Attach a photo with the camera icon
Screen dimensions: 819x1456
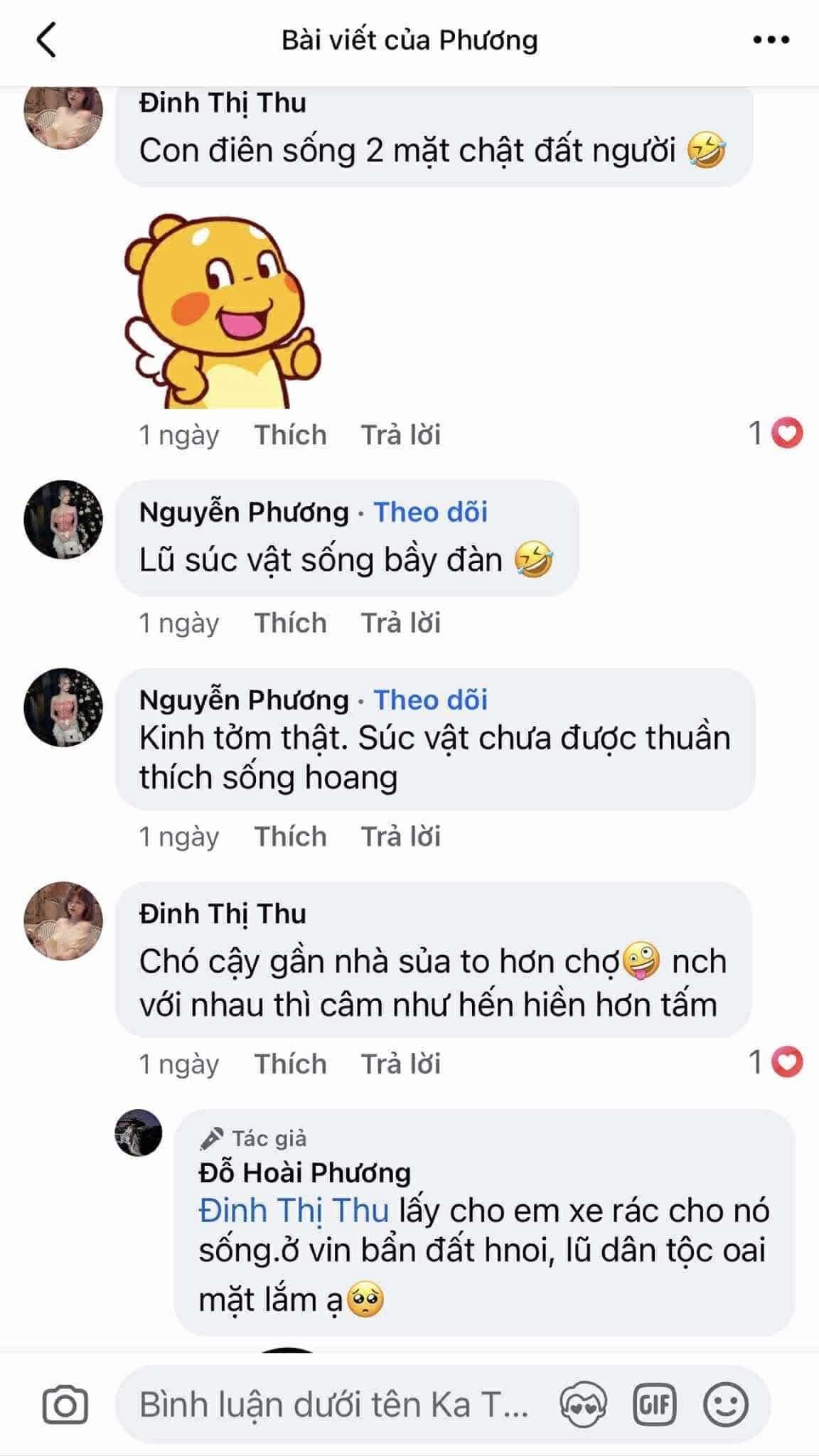pyautogui.click(x=65, y=1406)
